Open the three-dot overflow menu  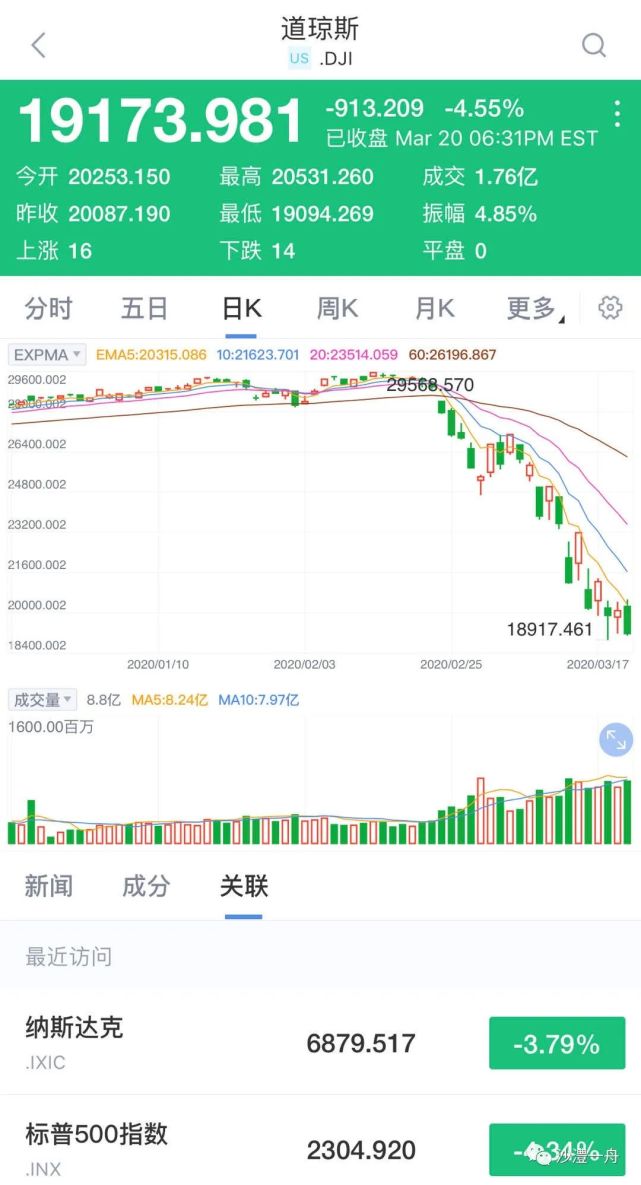618,113
